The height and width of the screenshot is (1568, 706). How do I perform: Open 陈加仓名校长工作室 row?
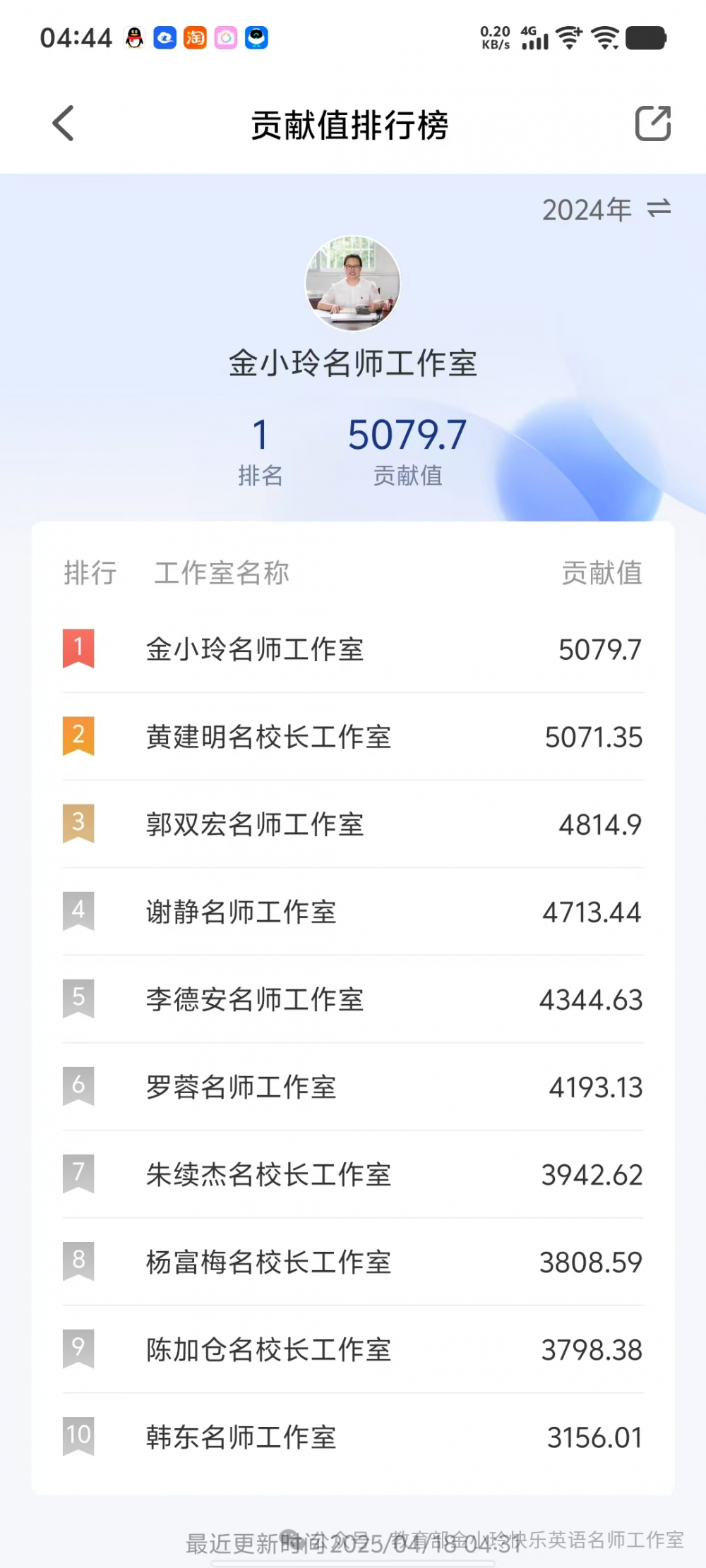click(268, 1350)
